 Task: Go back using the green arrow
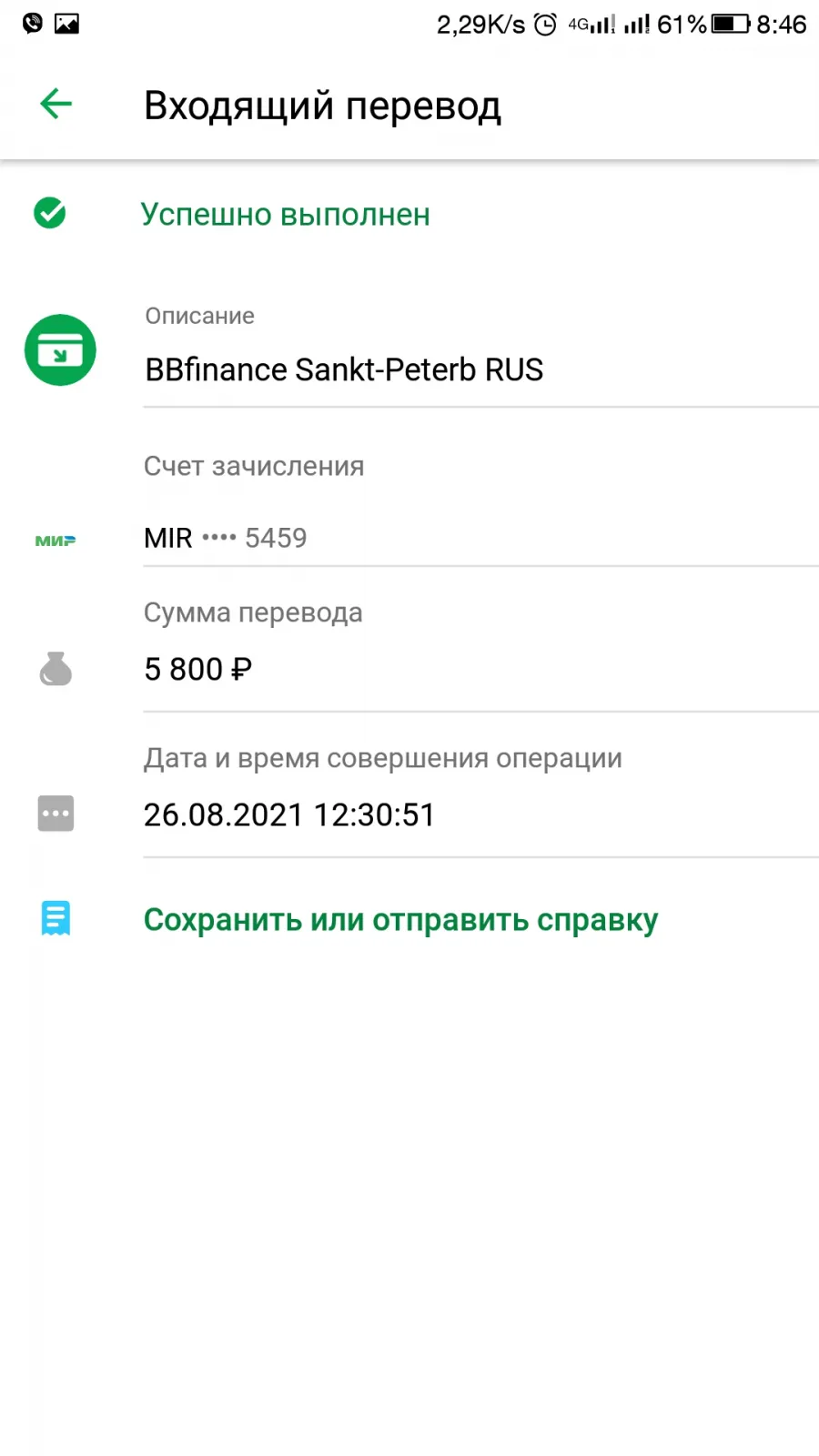[x=56, y=104]
